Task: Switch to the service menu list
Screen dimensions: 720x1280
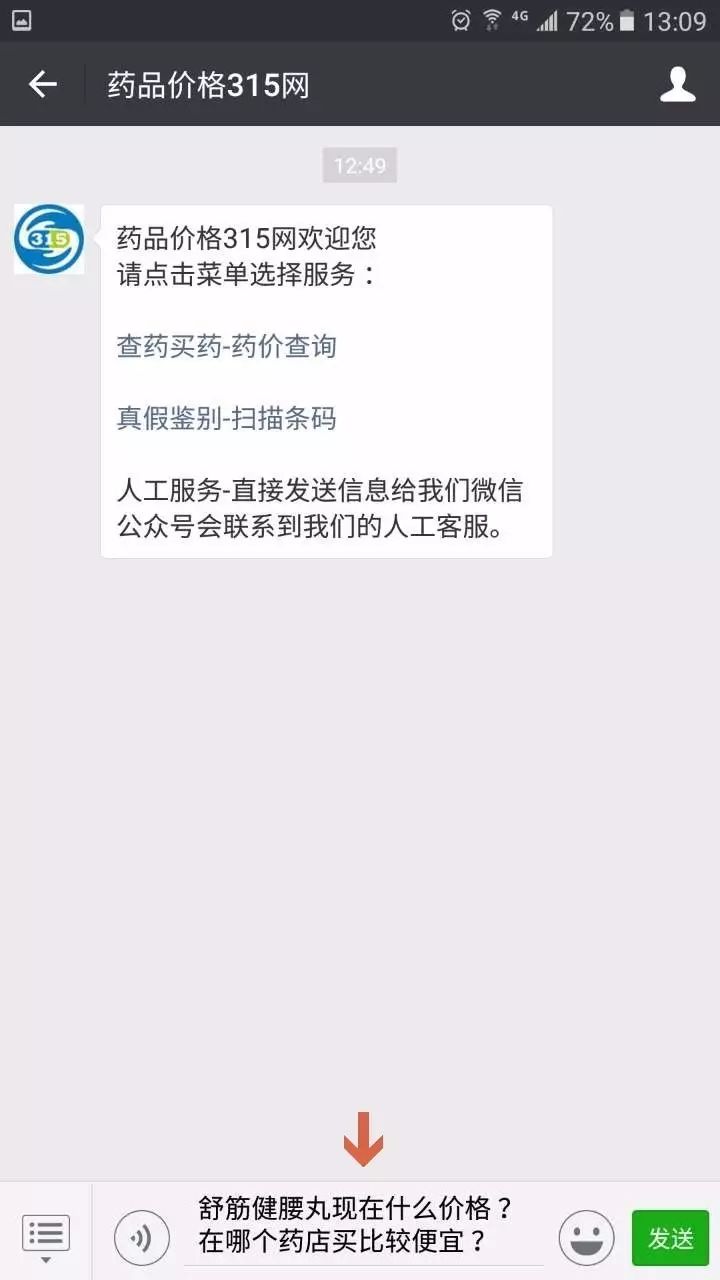Action: [x=45, y=1238]
